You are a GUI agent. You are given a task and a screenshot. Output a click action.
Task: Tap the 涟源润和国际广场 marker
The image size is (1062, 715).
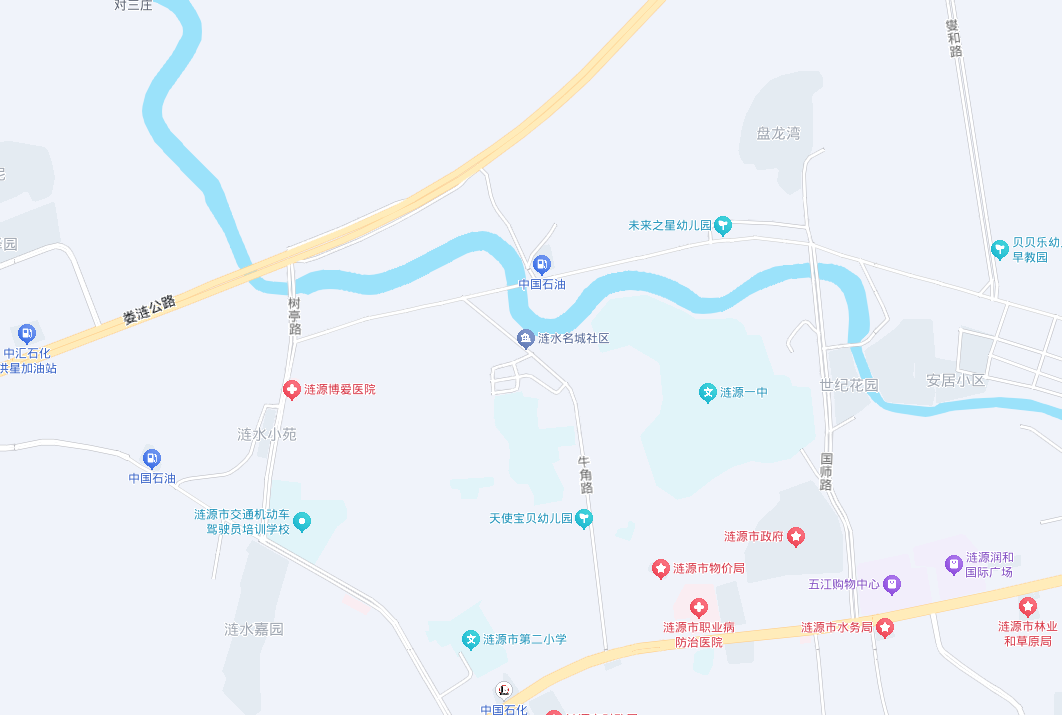953,565
